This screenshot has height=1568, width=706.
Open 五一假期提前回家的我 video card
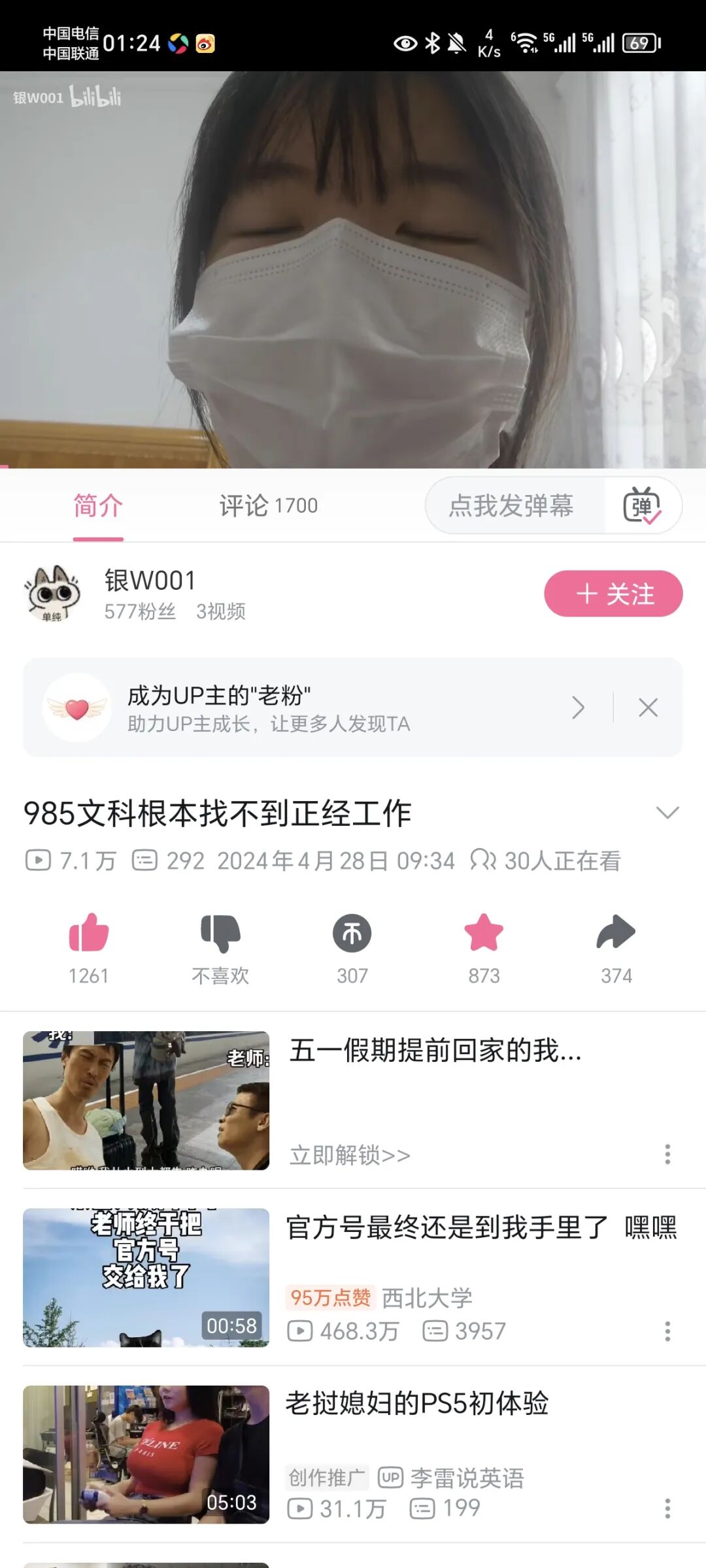tap(353, 1100)
